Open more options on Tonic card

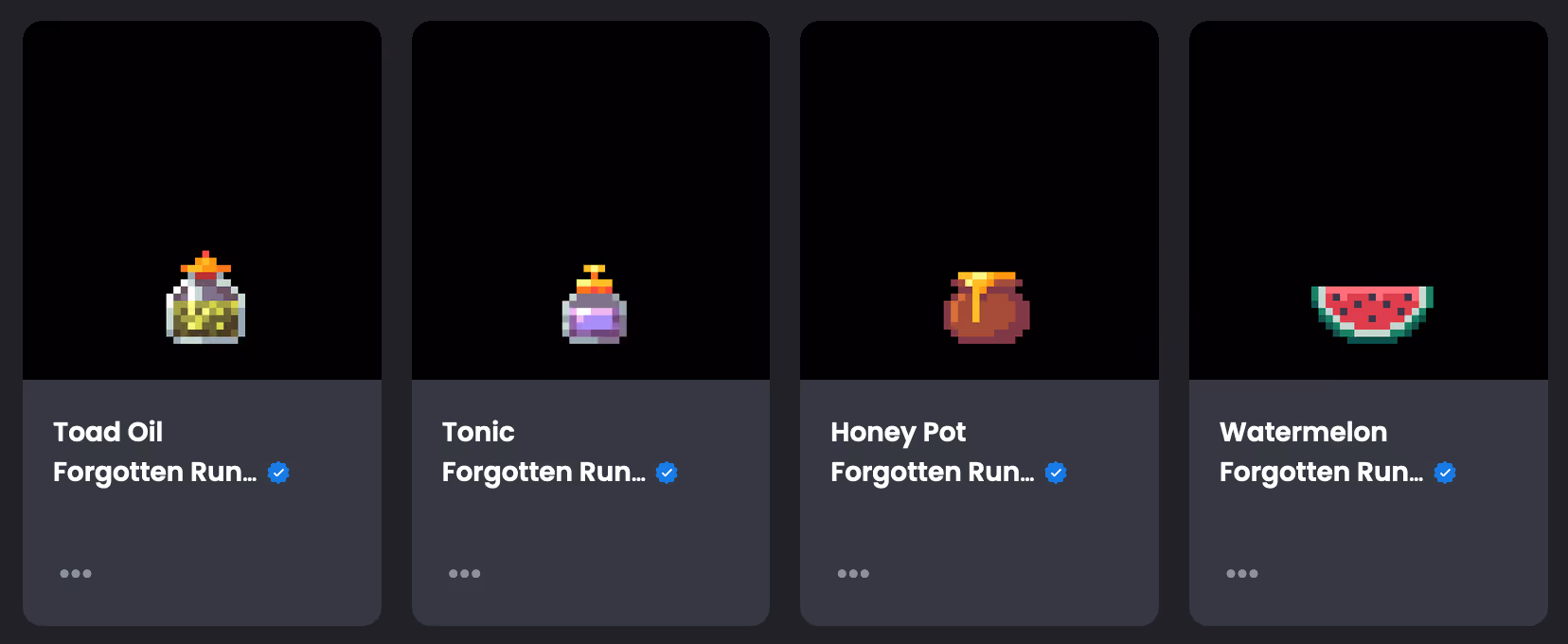[465, 573]
